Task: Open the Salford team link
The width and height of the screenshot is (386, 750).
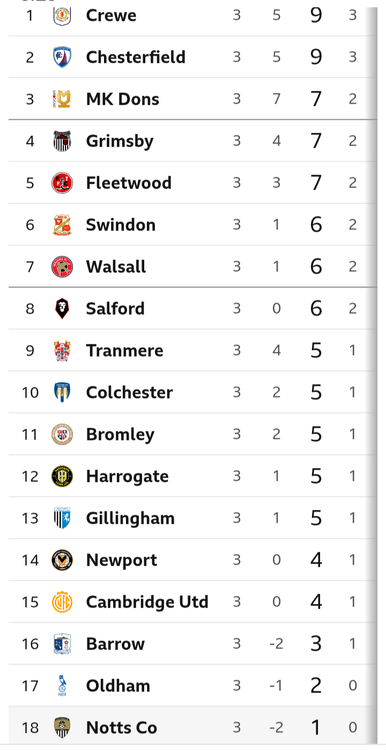Action: pyautogui.click(x=115, y=309)
